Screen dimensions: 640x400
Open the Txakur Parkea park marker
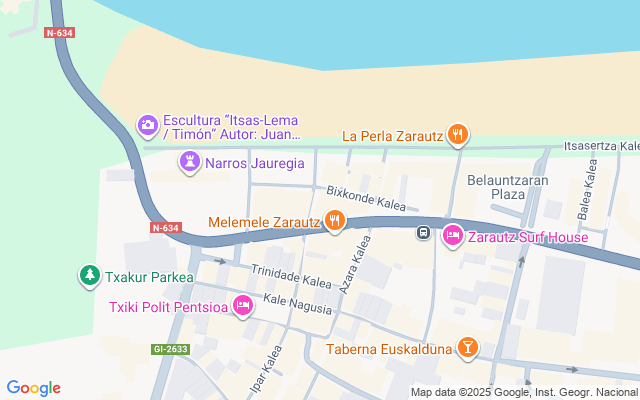[90, 274]
